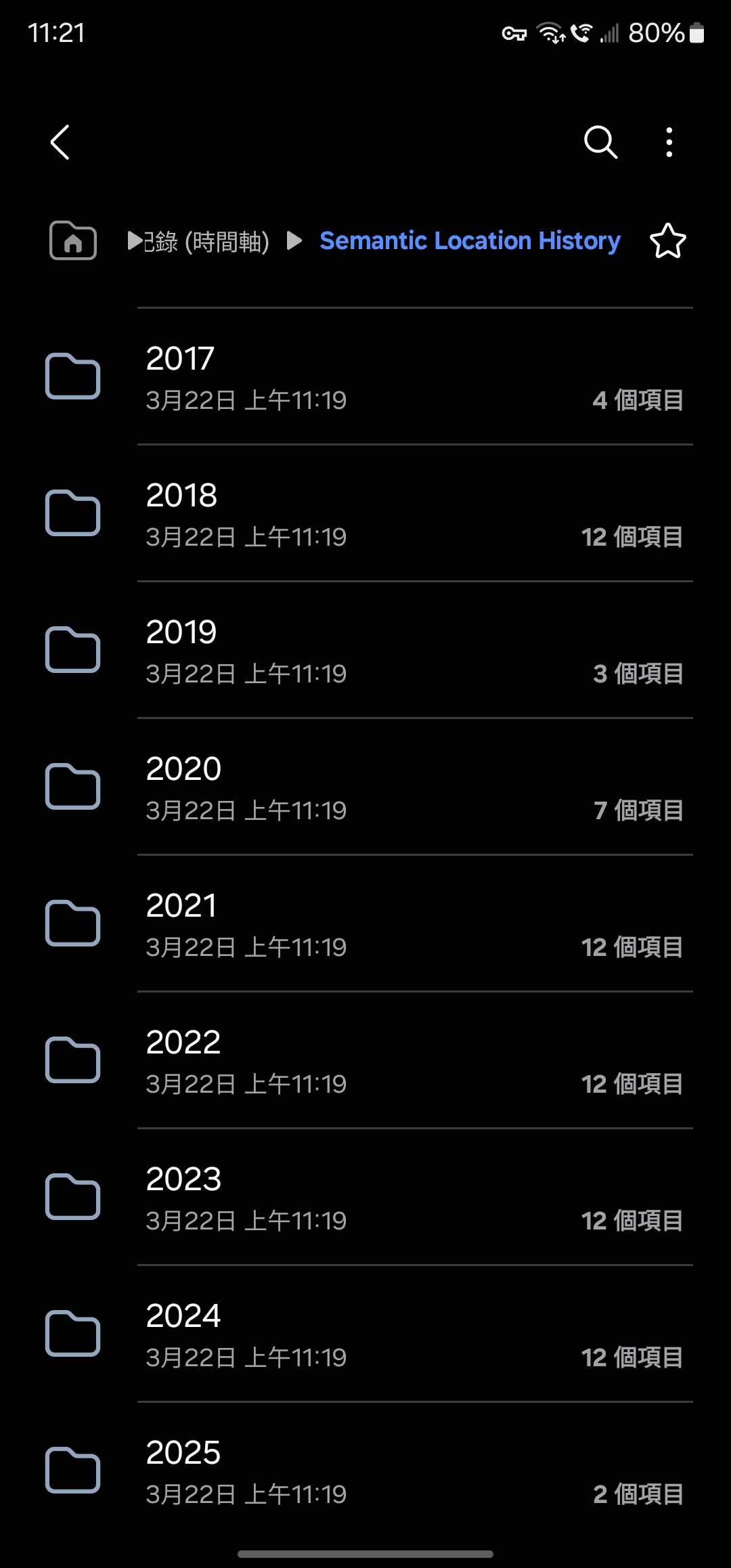Go back to the previous folder

tap(60, 142)
